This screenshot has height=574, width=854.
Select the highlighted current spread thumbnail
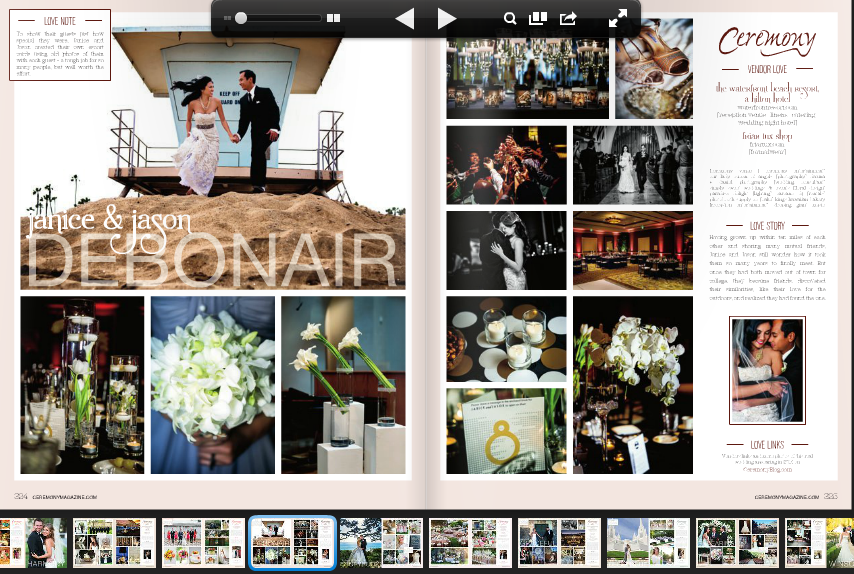292,543
